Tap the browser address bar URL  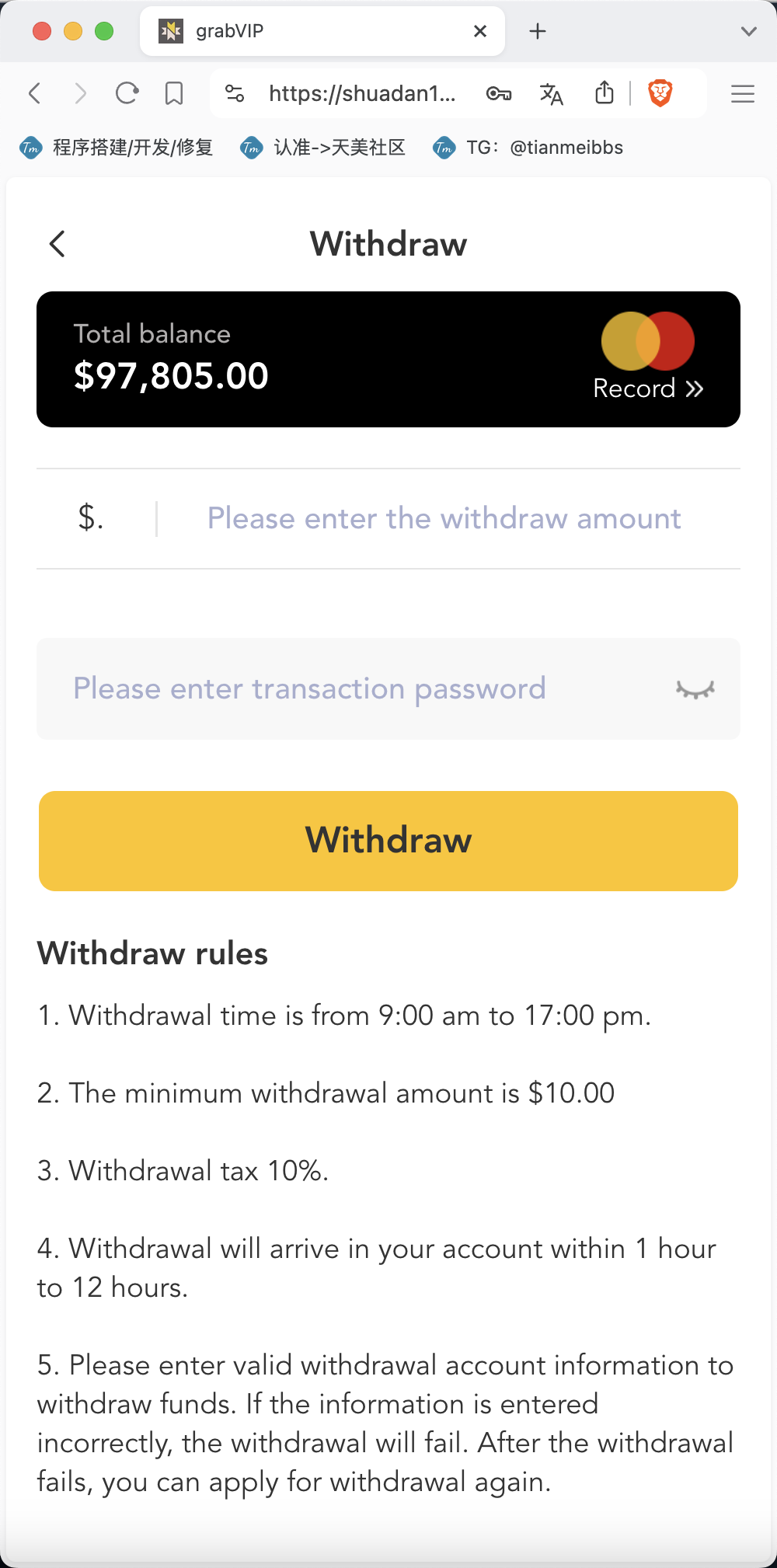[x=362, y=94]
